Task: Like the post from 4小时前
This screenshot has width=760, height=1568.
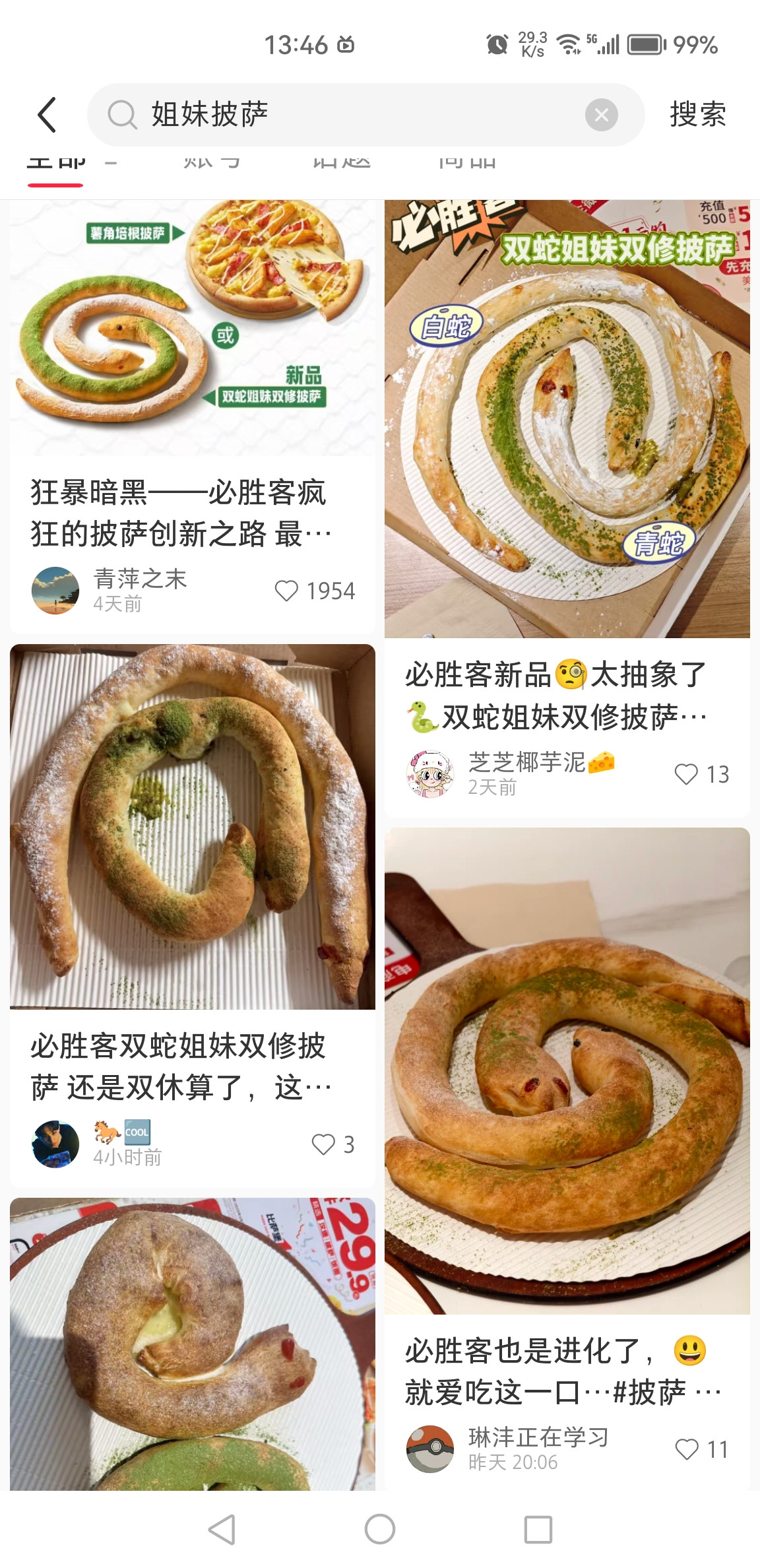Action: pyautogui.click(x=323, y=1144)
